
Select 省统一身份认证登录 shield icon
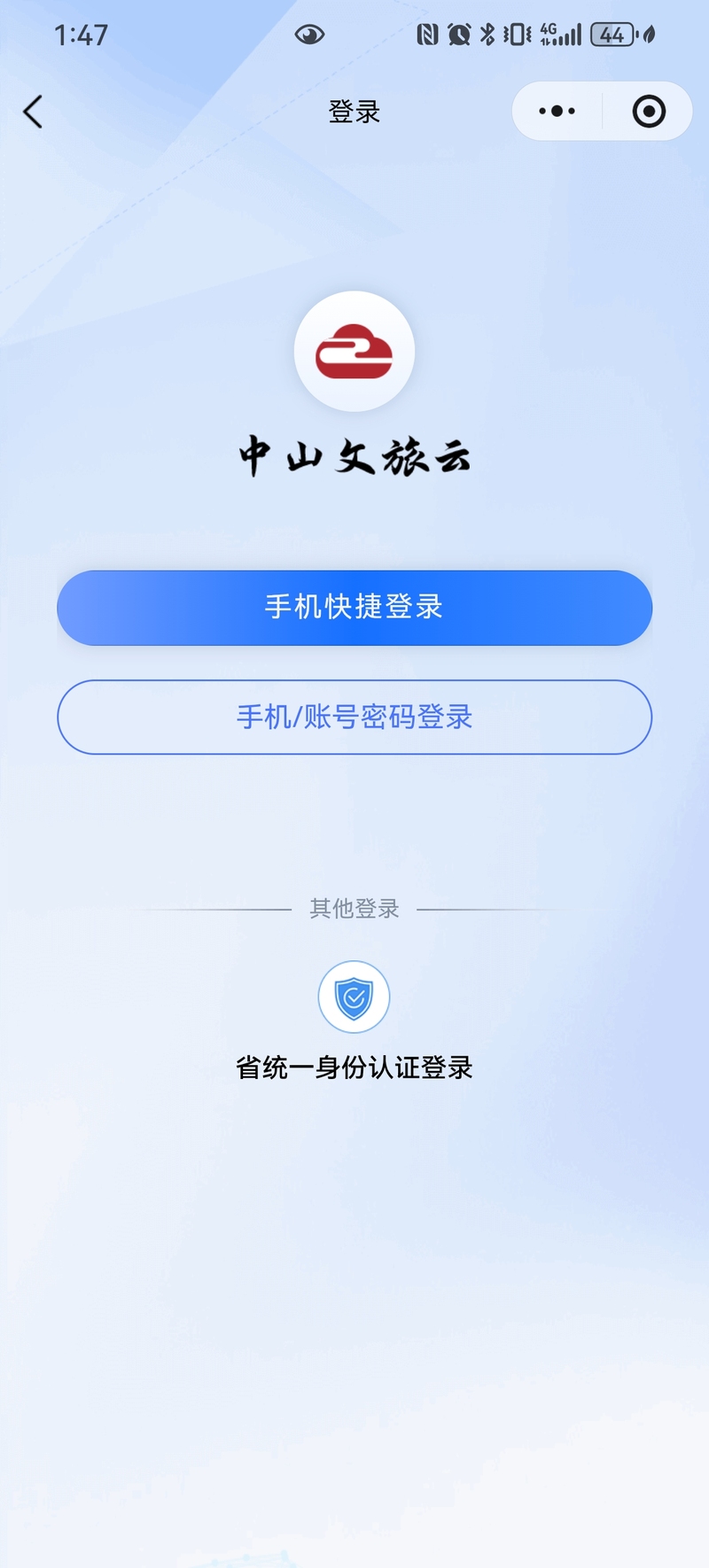(354, 997)
